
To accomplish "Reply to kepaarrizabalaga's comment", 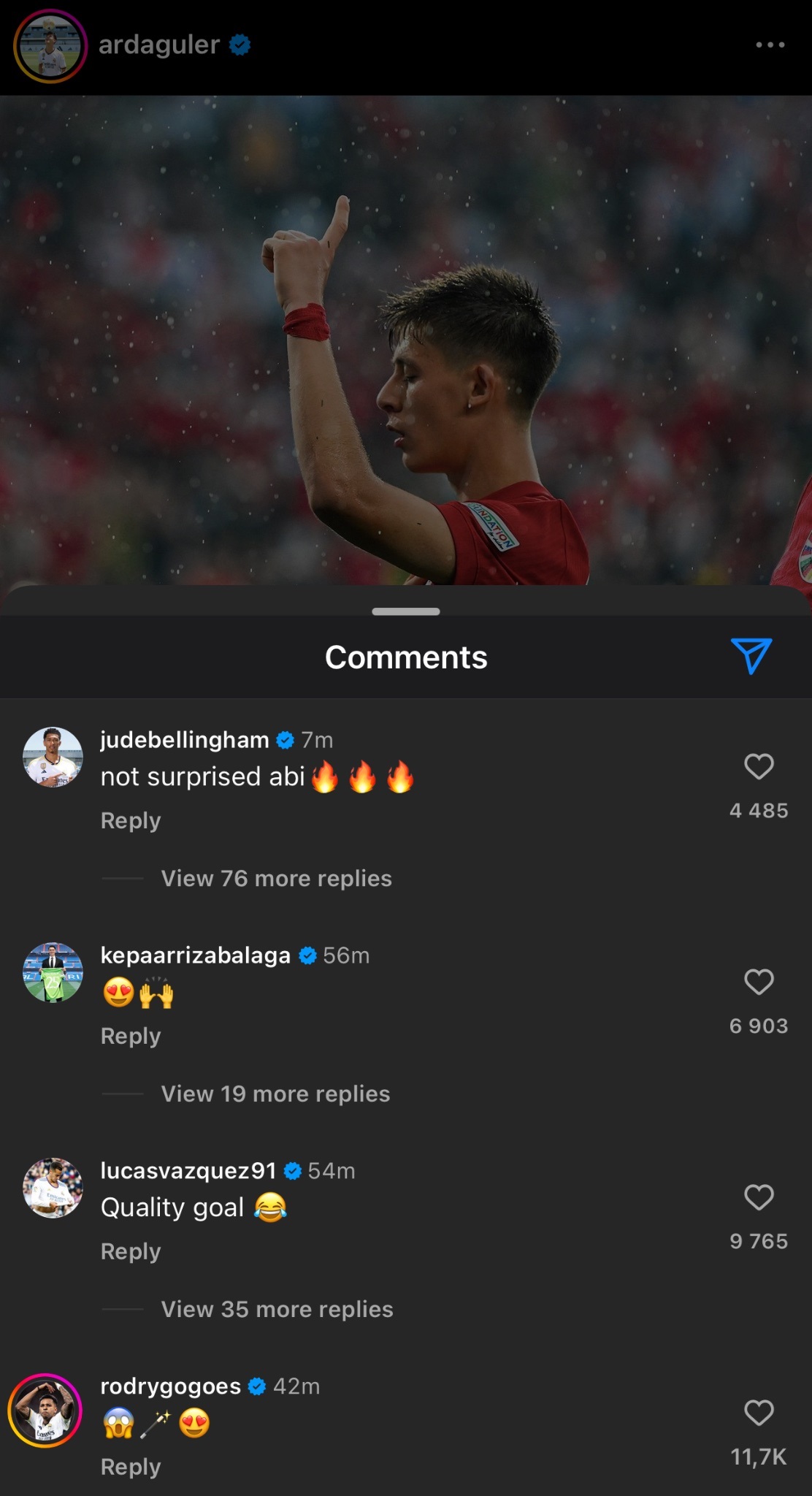I will (131, 1036).
